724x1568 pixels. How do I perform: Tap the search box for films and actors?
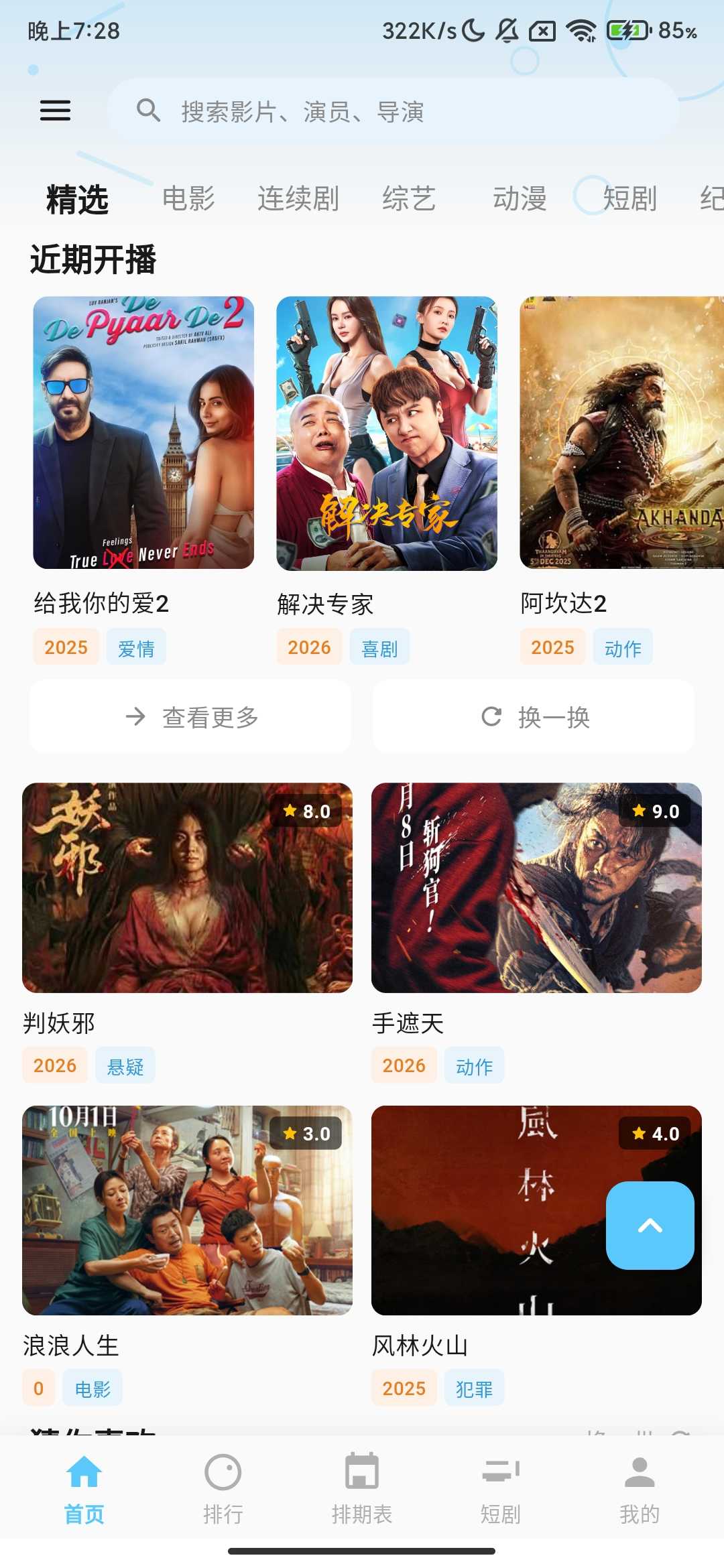click(393, 111)
